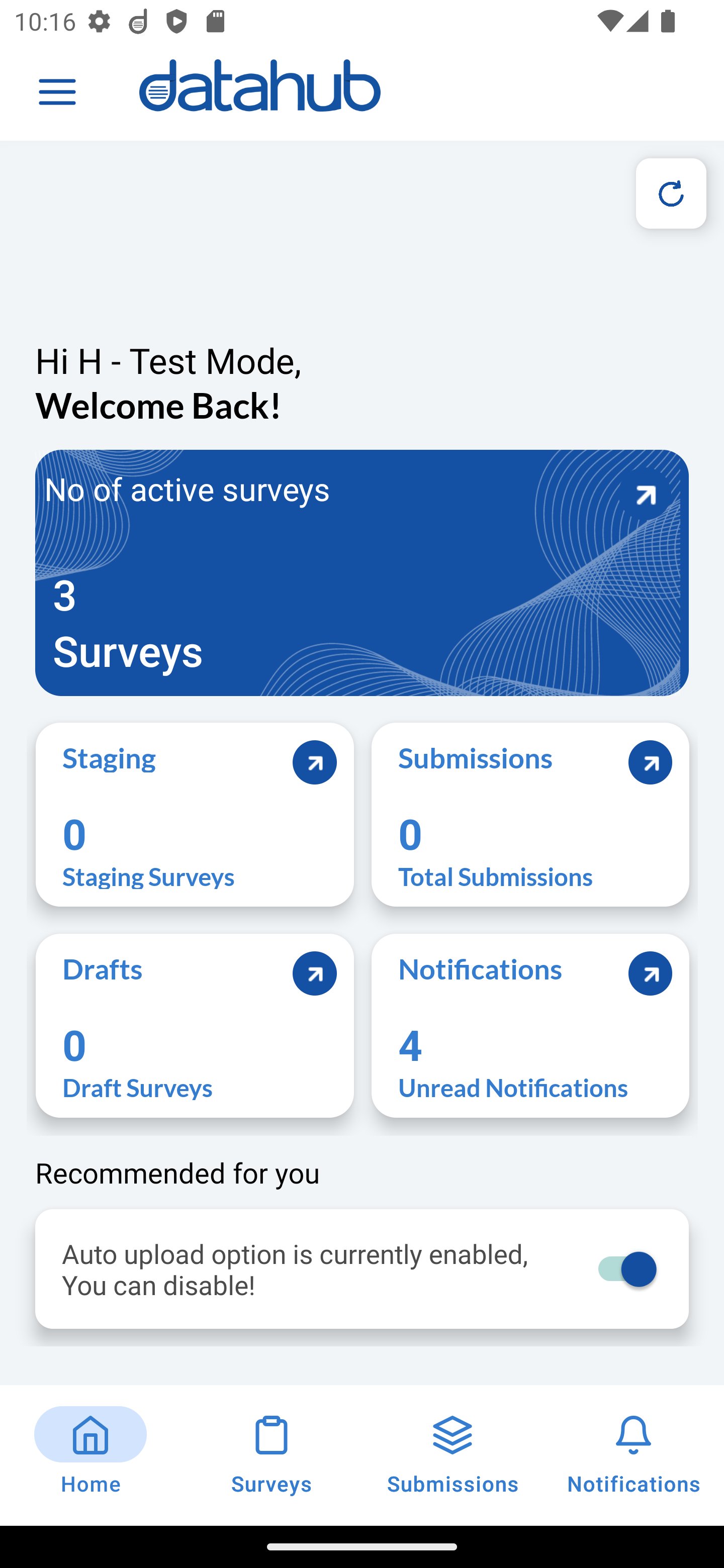The height and width of the screenshot is (1568, 724).
Task: Open the Unread Notifications card
Action: pyautogui.click(x=530, y=1026)
